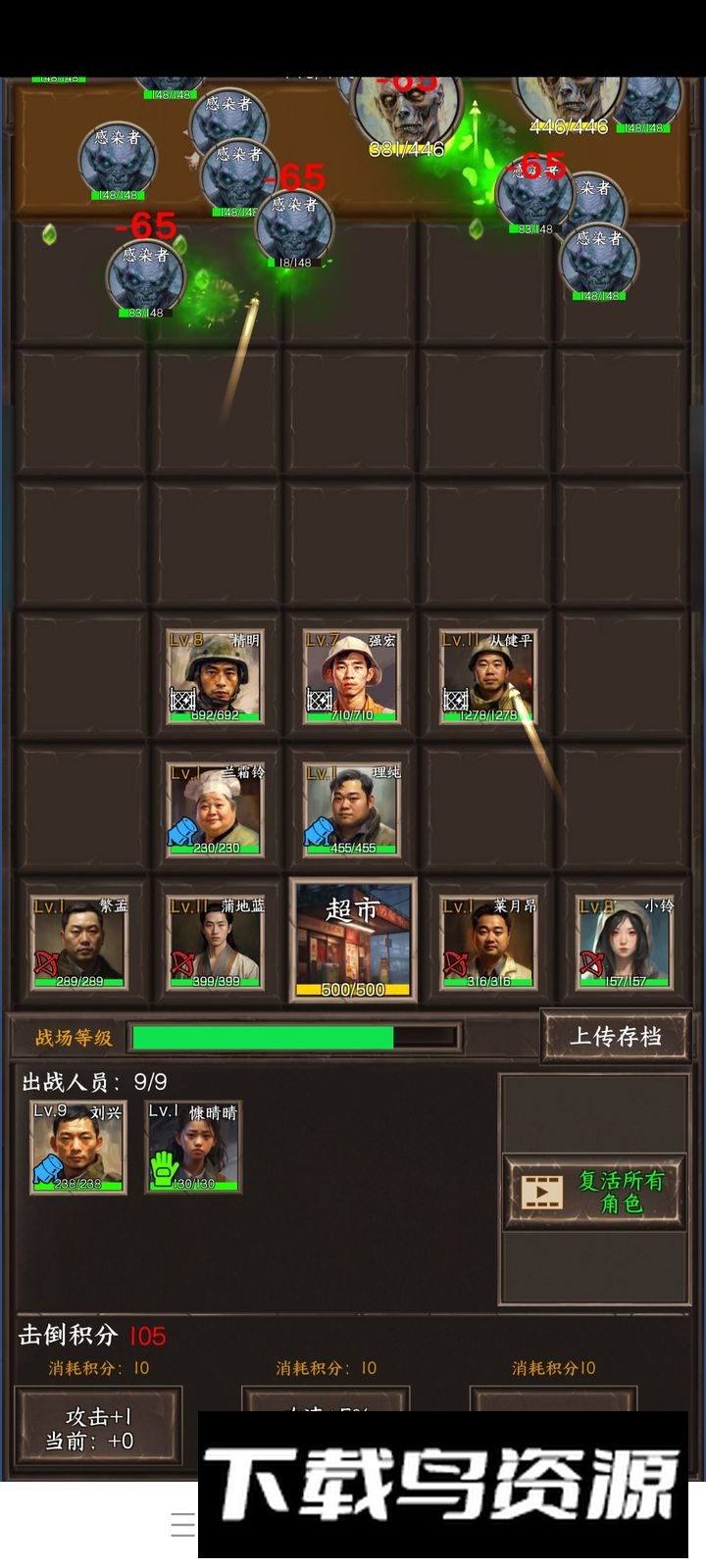Select archer 繁孟 on the grid
The width and height of the screenshot is (706, 1568).
(x=79, y=941)
